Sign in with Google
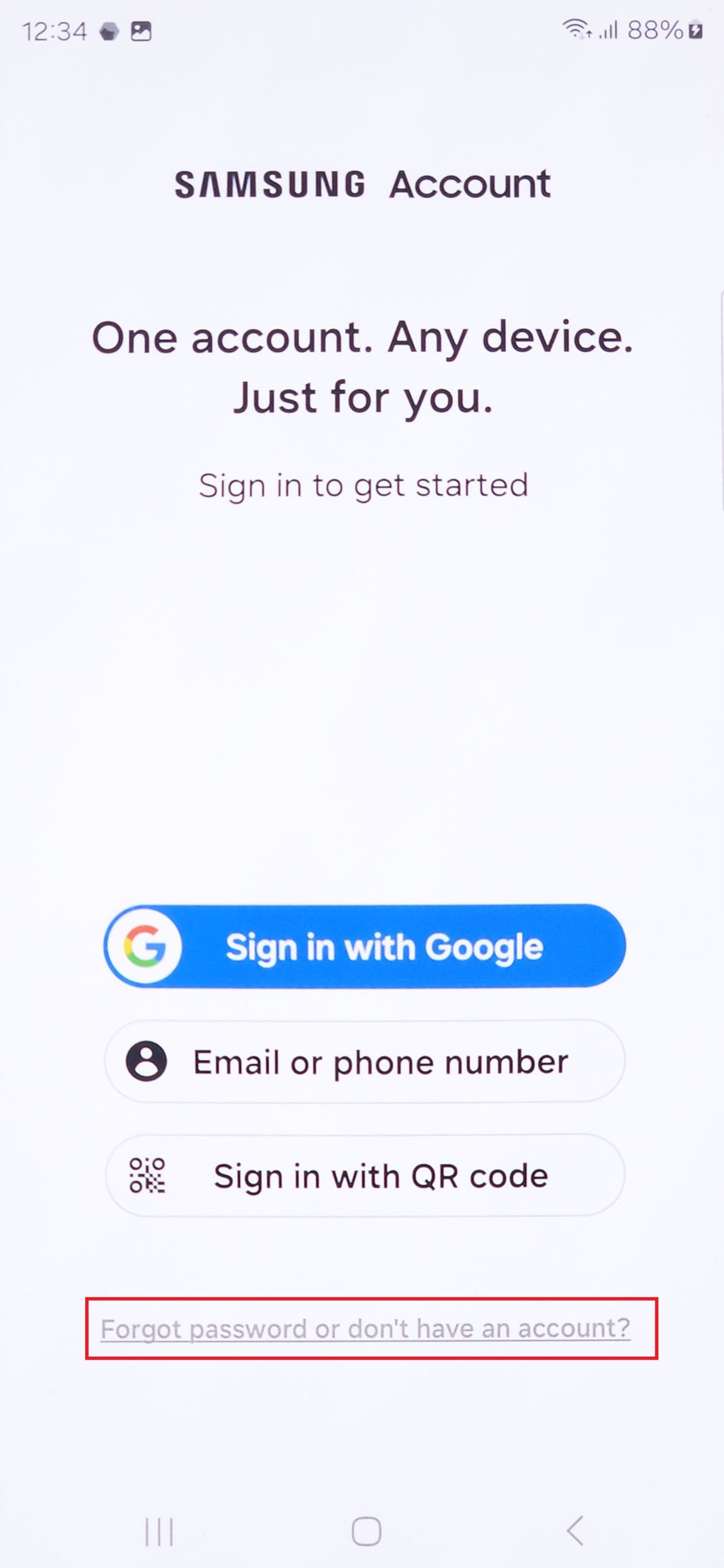This screenshot has height=1568, width=724. 364,946
